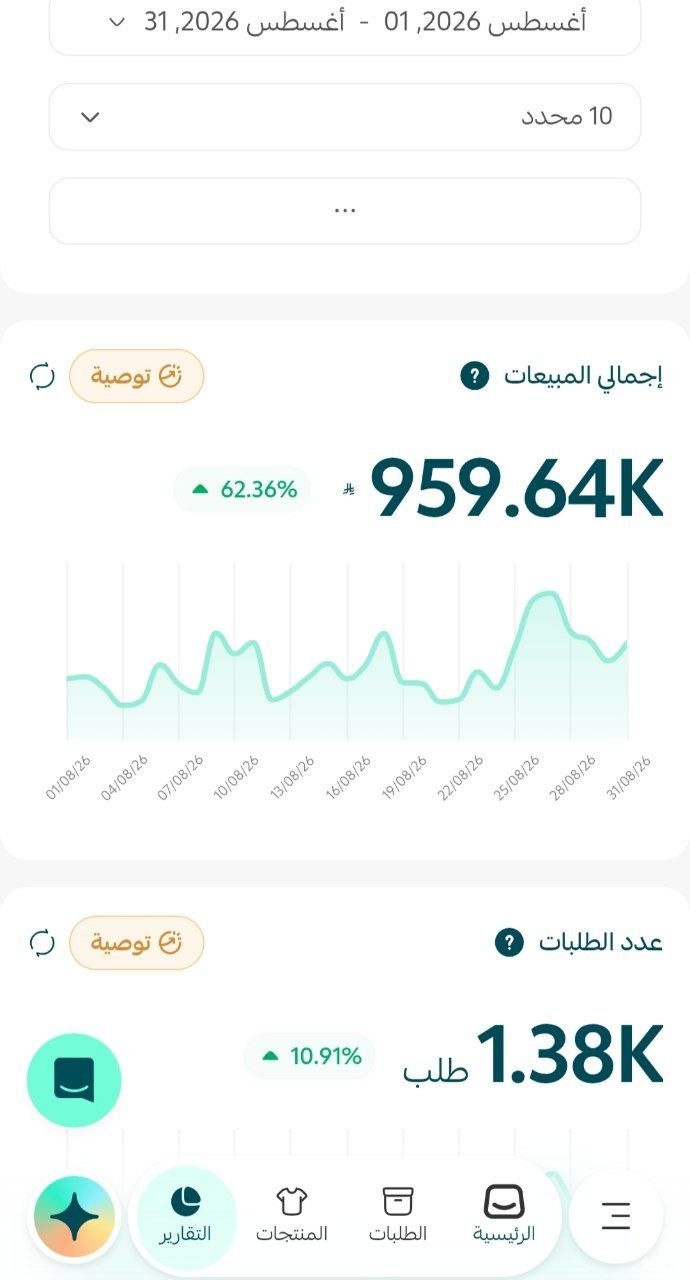Open the support chat bubble
The image size is (690, 1280).
coord(74,1081)
